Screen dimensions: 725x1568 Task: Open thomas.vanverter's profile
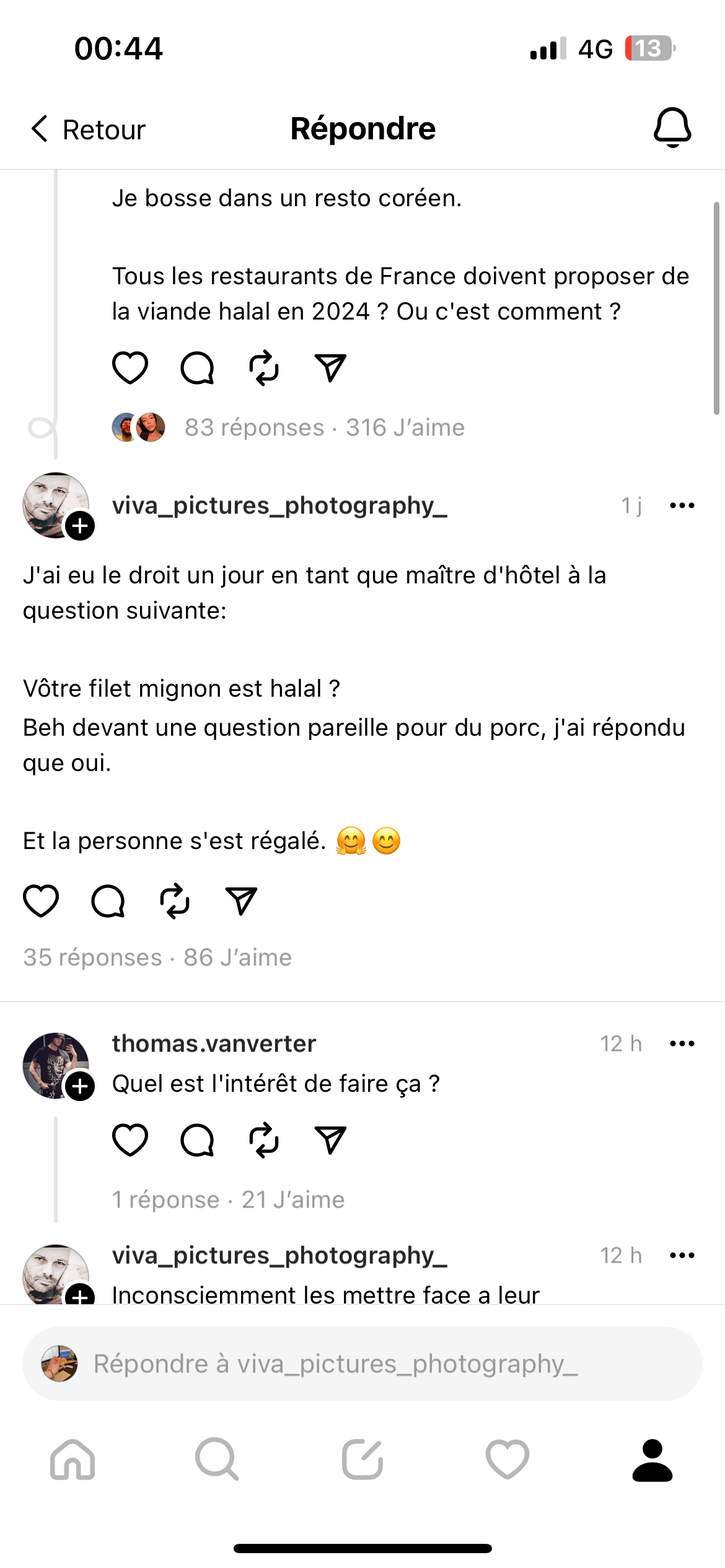[x=214, y=1043]
